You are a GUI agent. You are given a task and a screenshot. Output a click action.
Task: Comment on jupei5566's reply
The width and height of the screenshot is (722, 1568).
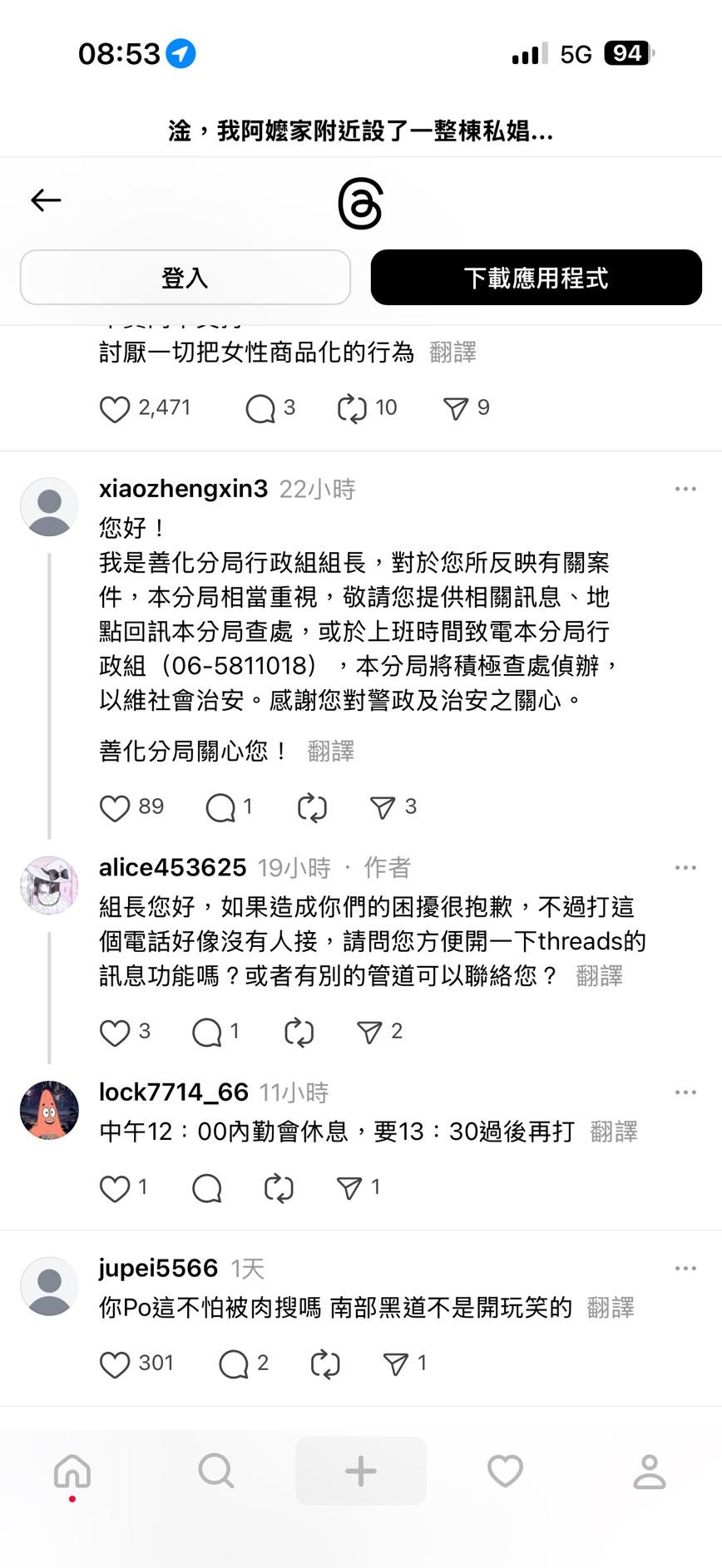[x=233, y=1364]
